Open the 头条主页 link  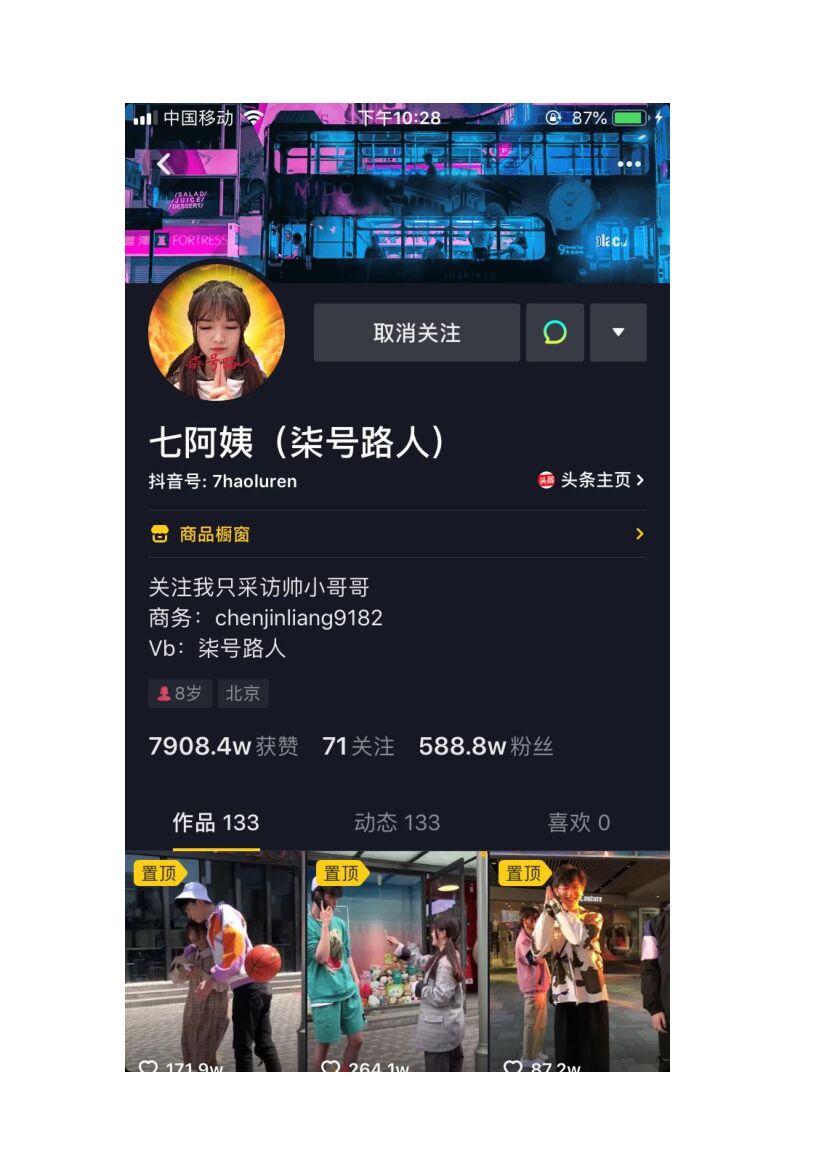click(591, 480)
